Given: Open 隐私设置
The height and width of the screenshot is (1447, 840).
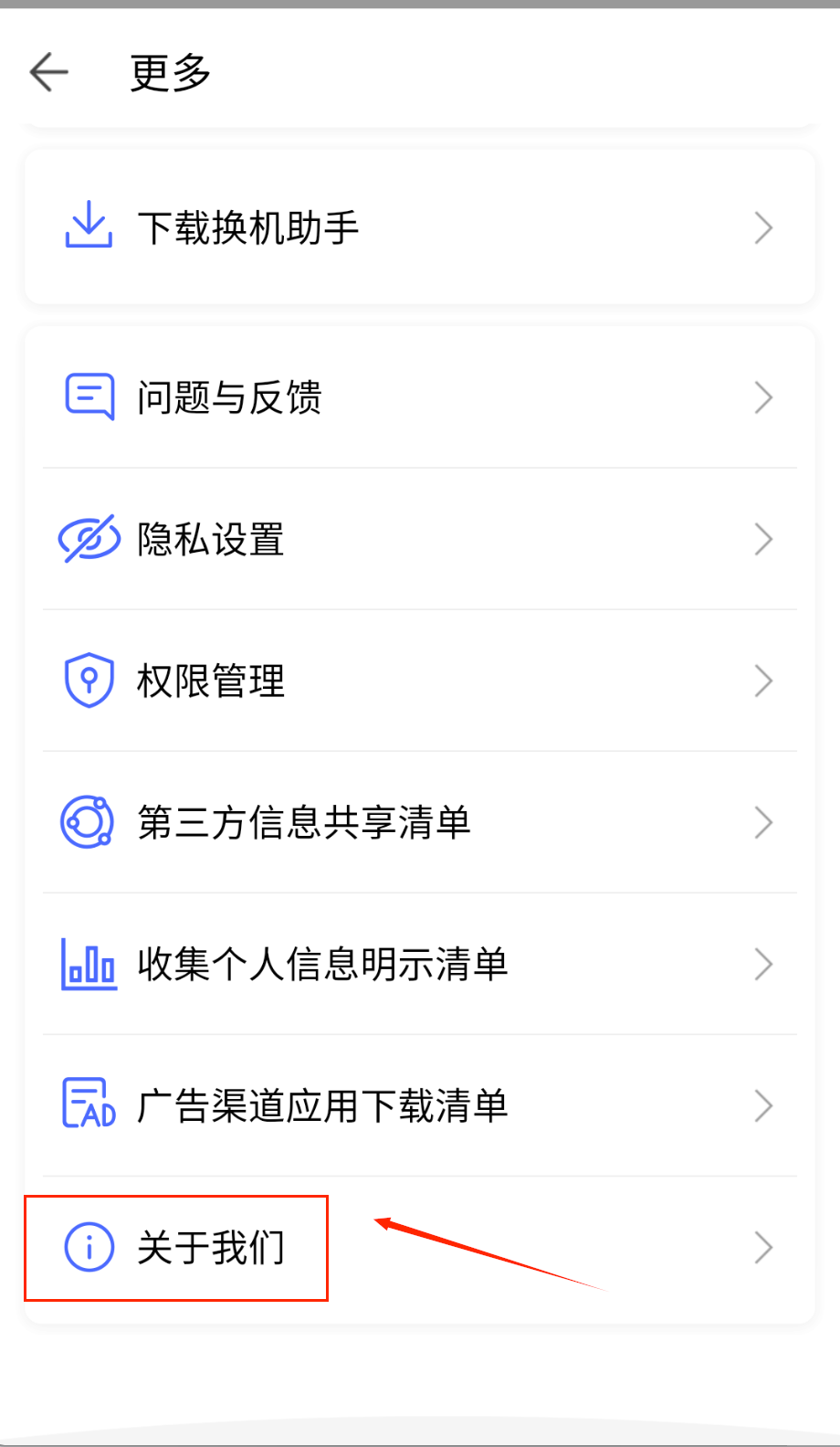Looking at the screenshot, I should point(211,539).
